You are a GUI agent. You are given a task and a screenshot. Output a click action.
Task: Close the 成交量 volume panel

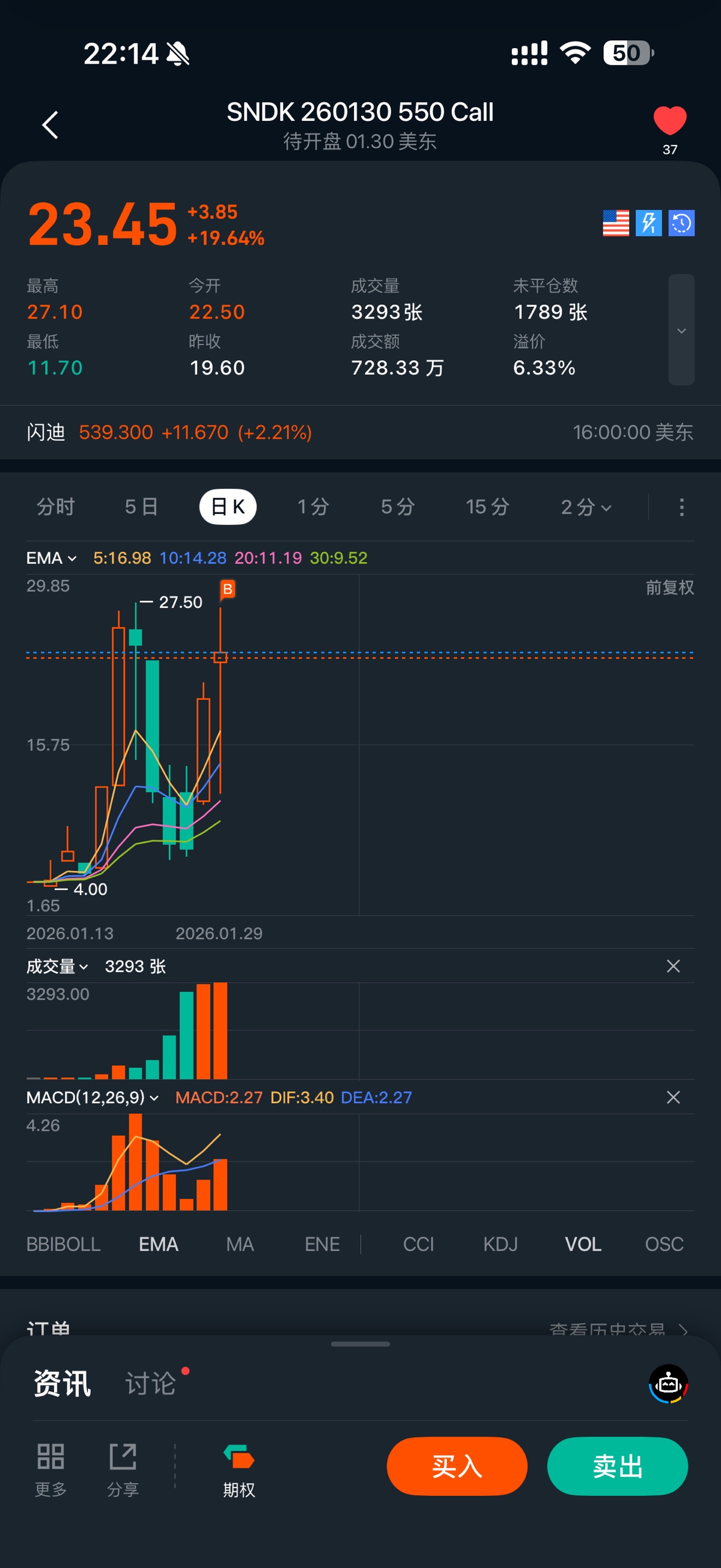(673, 966)
